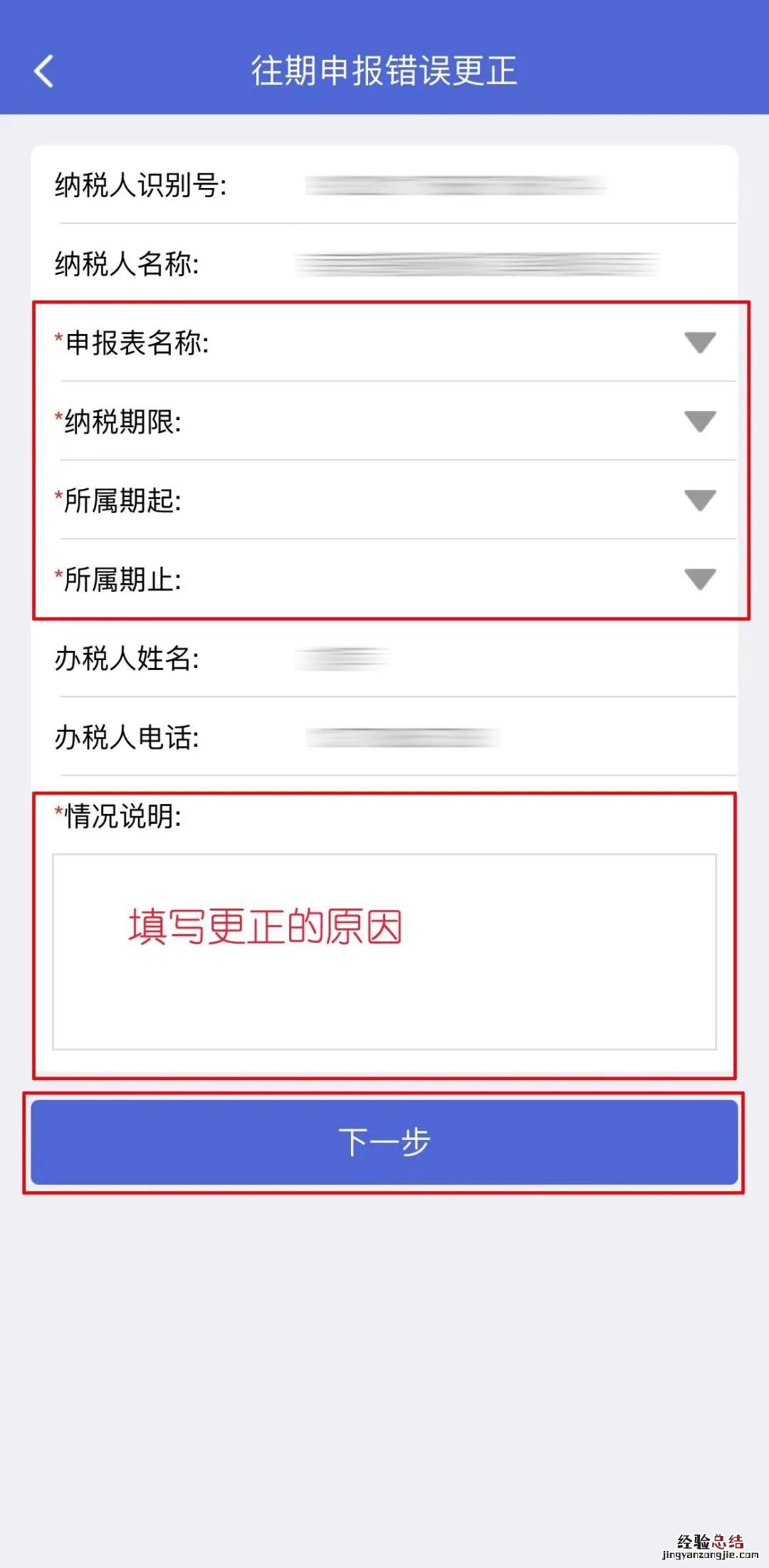Viewport: 769px width, 1568px height.
Task: Go back using the top-left arrow
Action: pyautogui.click(x=44, y=71)
